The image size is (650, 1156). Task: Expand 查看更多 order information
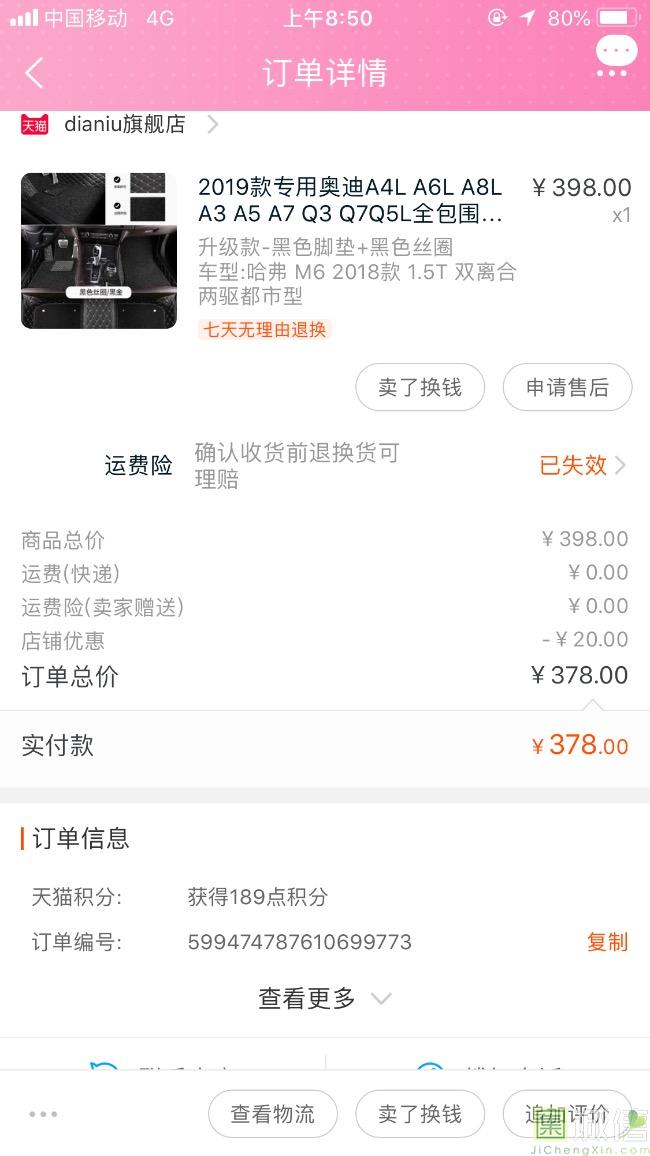(x=324, y=998)
